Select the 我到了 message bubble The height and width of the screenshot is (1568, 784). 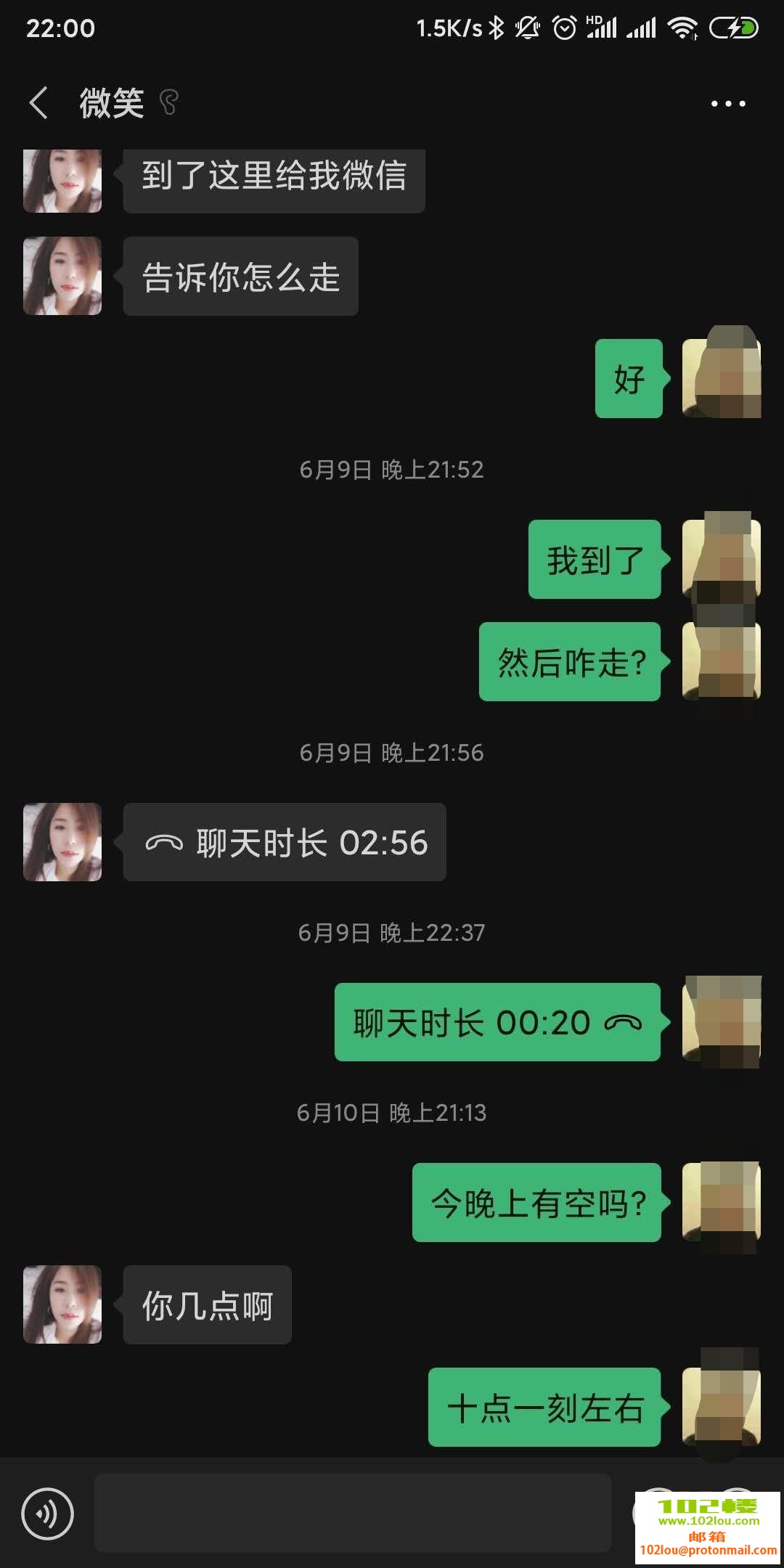point(594,560)
